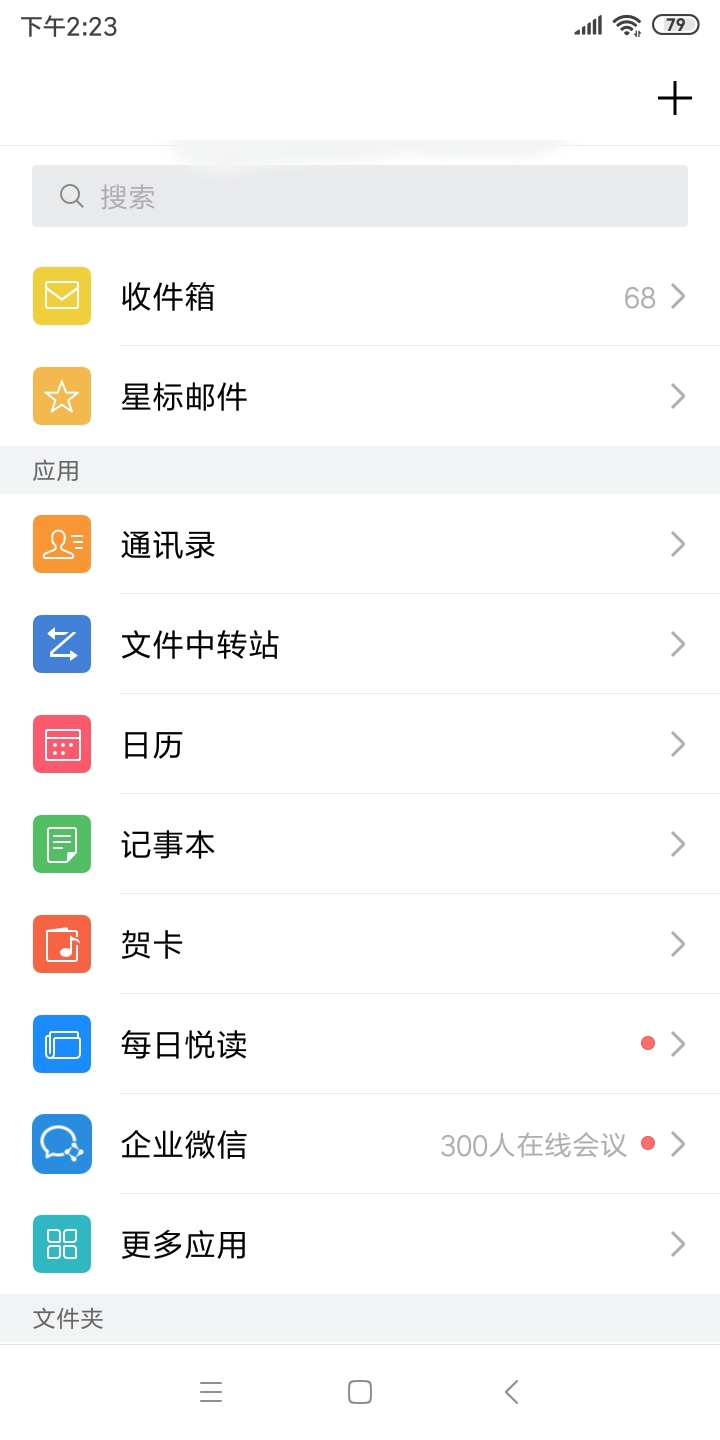
Task: Tap the 搜索 search field
Action: coord(360,195)
